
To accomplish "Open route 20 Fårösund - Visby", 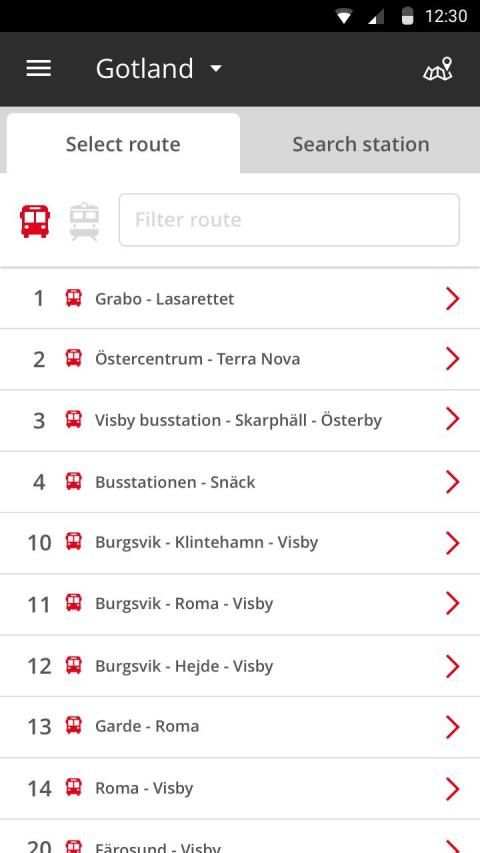I will [240, 838].
